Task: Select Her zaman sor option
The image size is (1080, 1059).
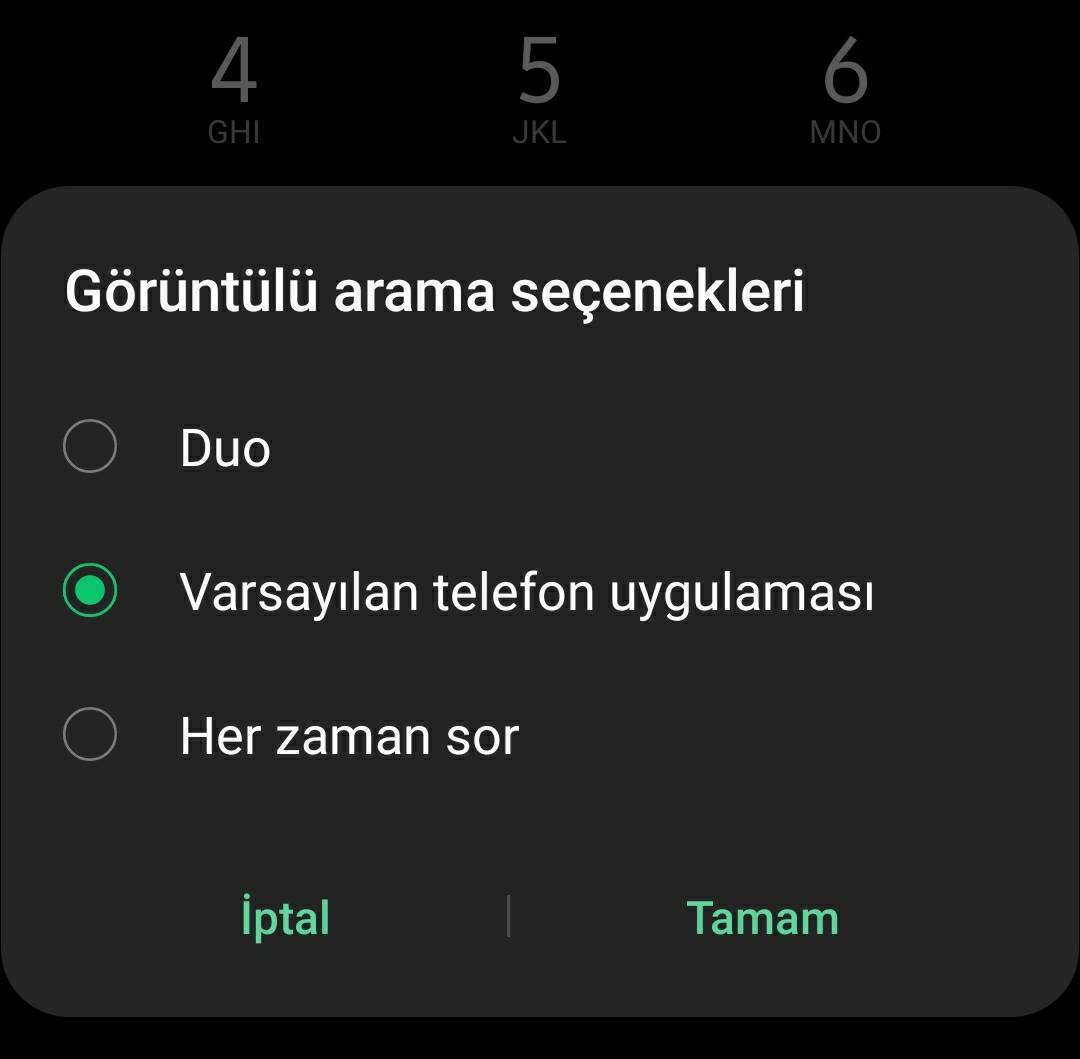Action: 90,736
